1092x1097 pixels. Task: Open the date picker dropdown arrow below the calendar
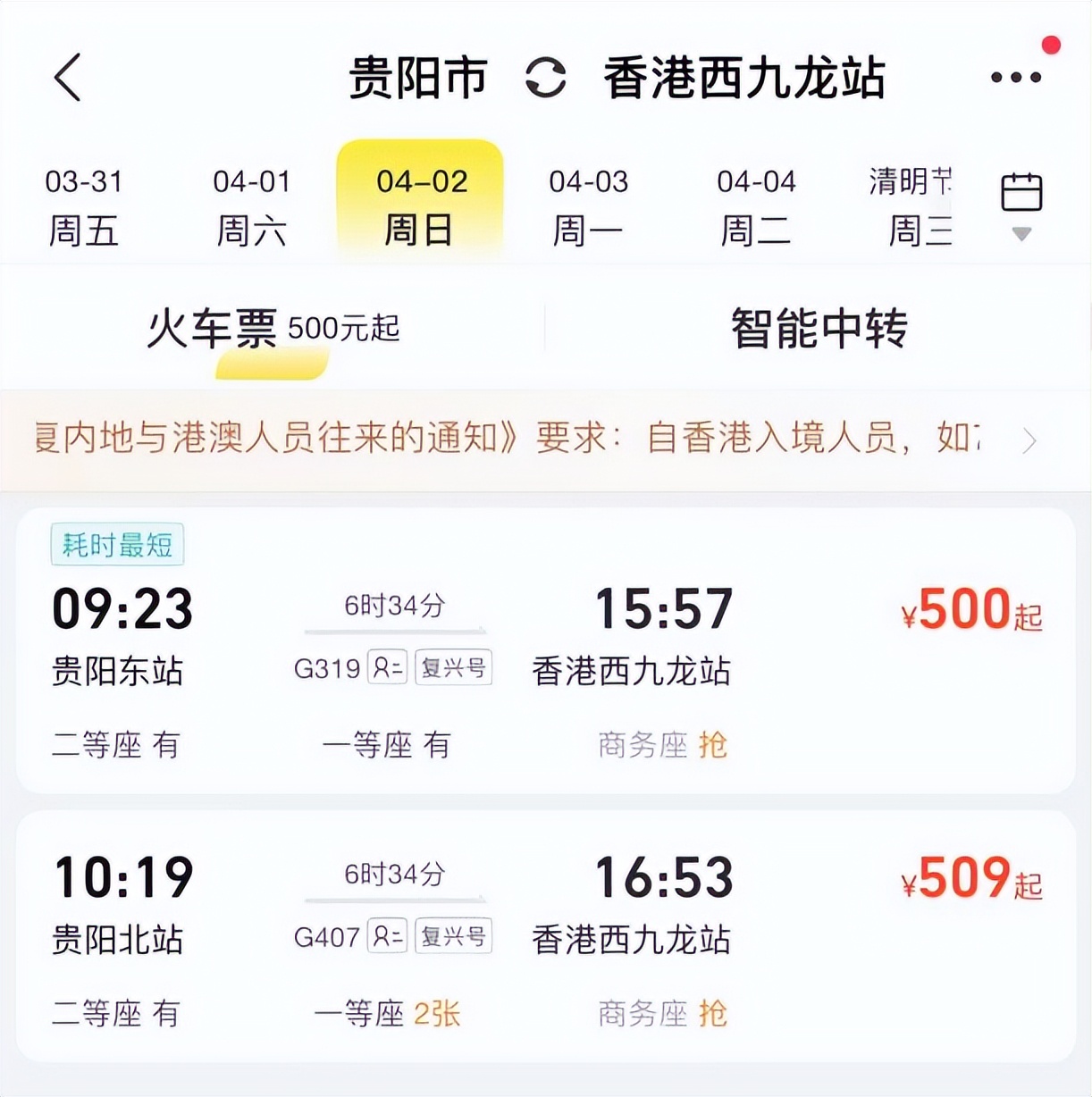pyautogui.click(x=1021, y=234)
